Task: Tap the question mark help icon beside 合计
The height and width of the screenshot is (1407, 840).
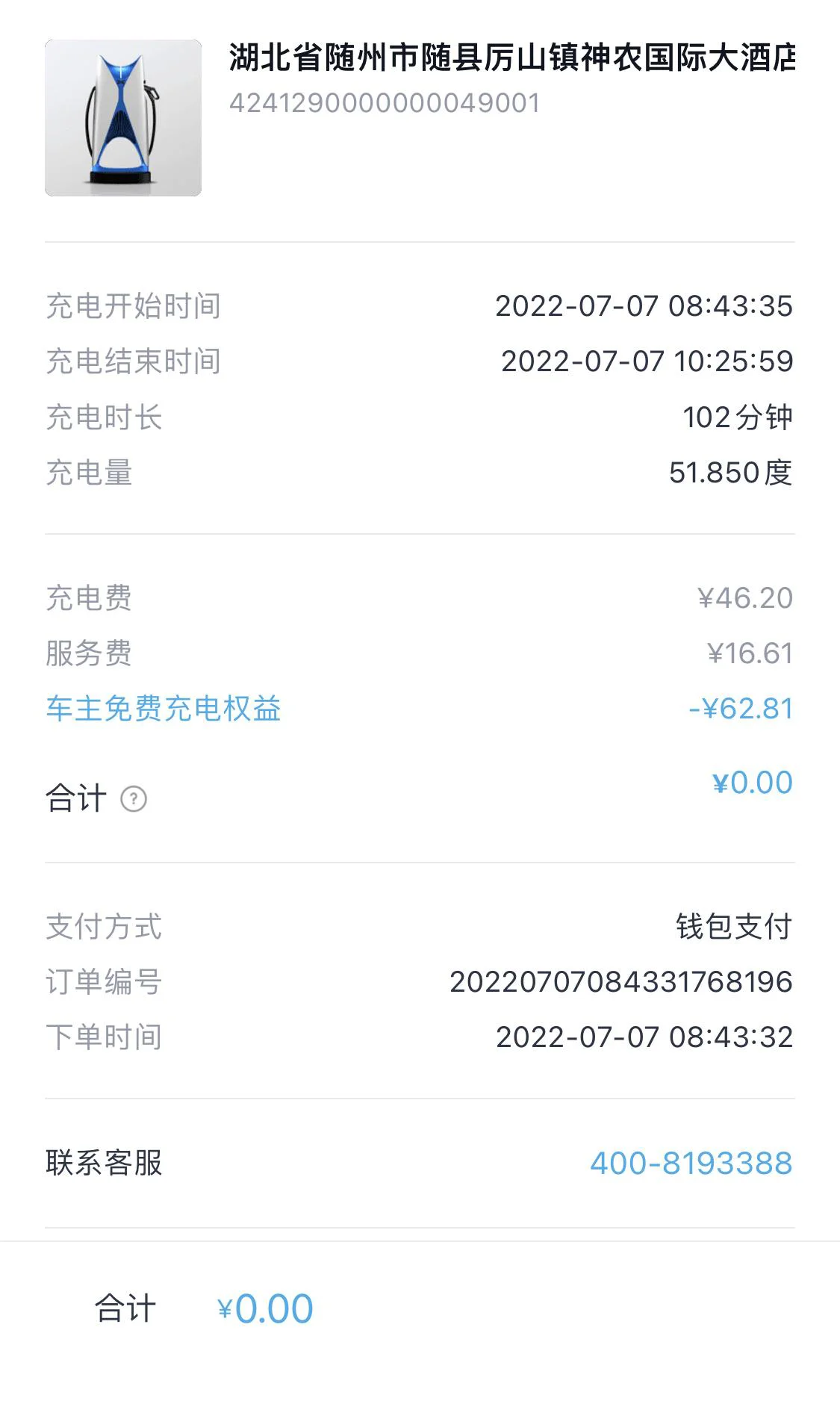Action: [x=134, y=799]
